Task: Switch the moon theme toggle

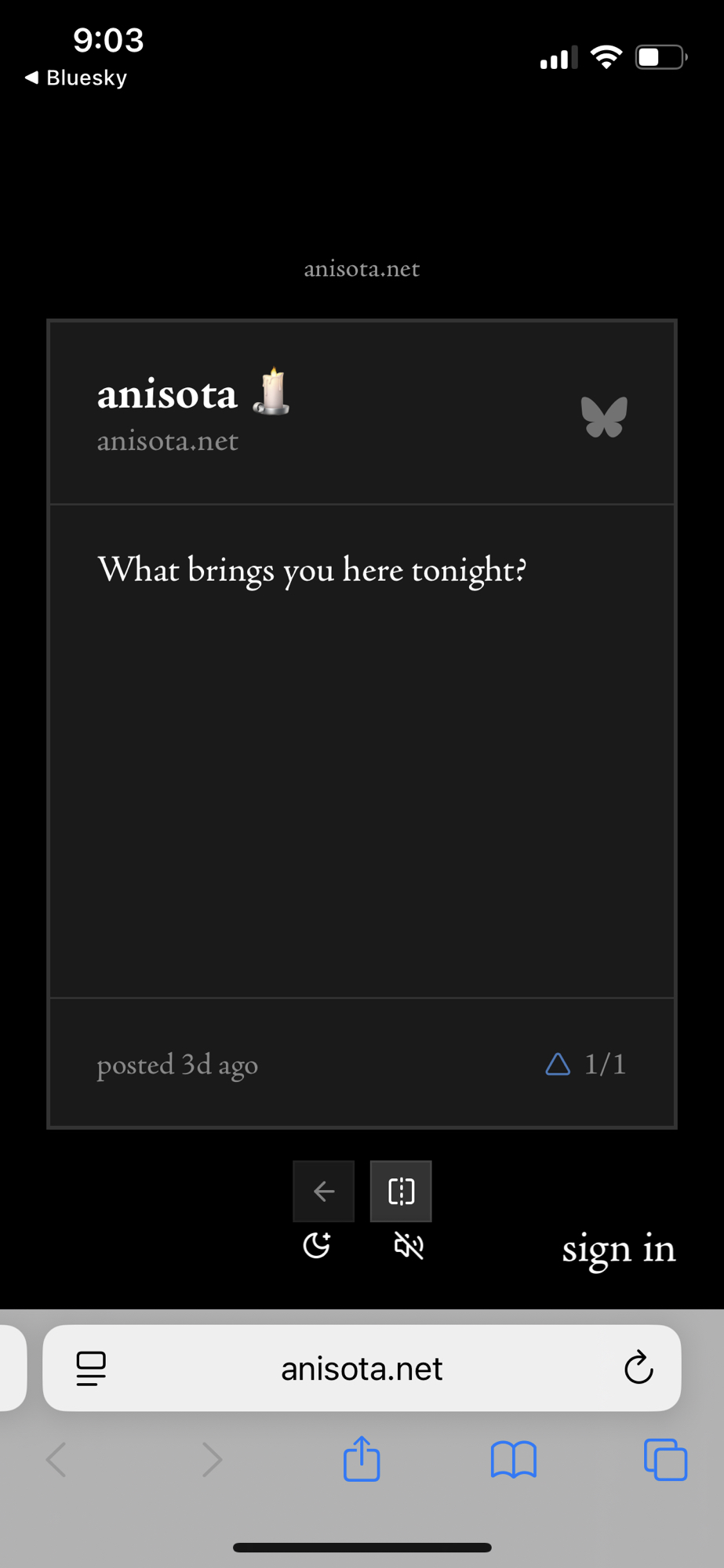Action: click(x=317, y=1245)
